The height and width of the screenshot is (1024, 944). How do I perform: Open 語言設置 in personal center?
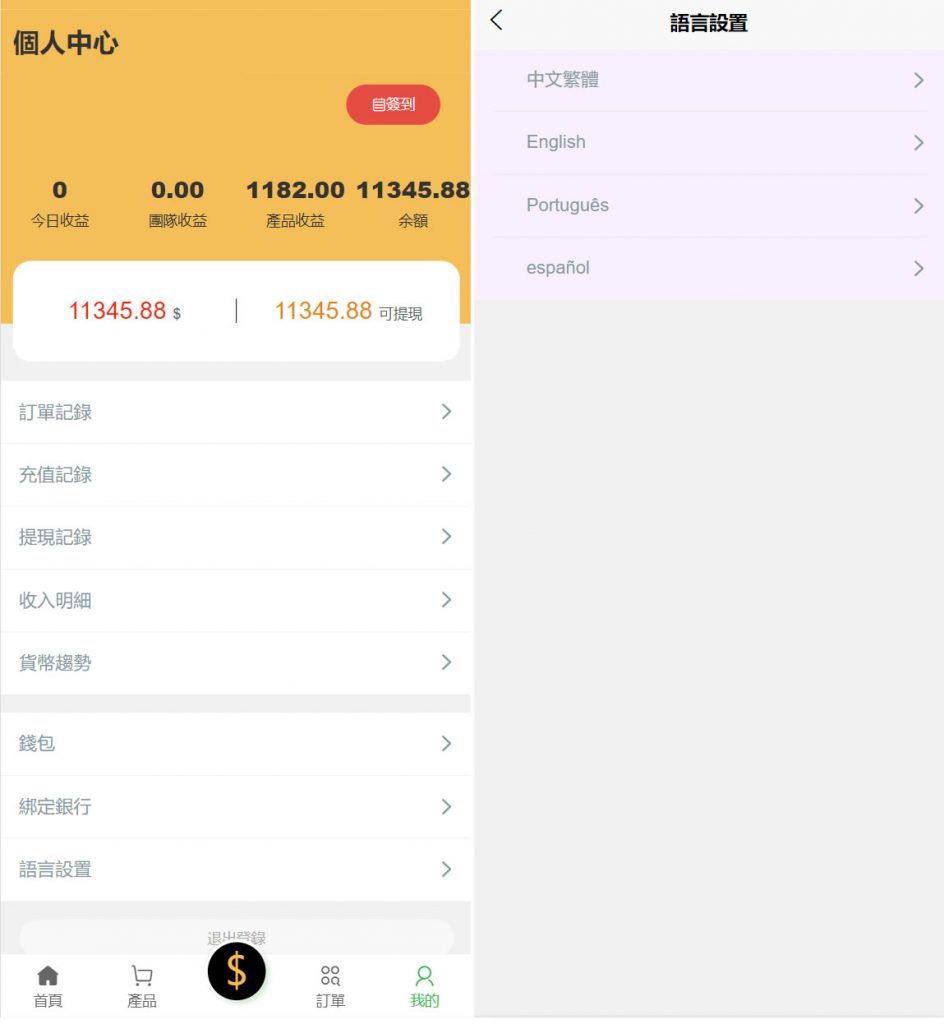235,869
